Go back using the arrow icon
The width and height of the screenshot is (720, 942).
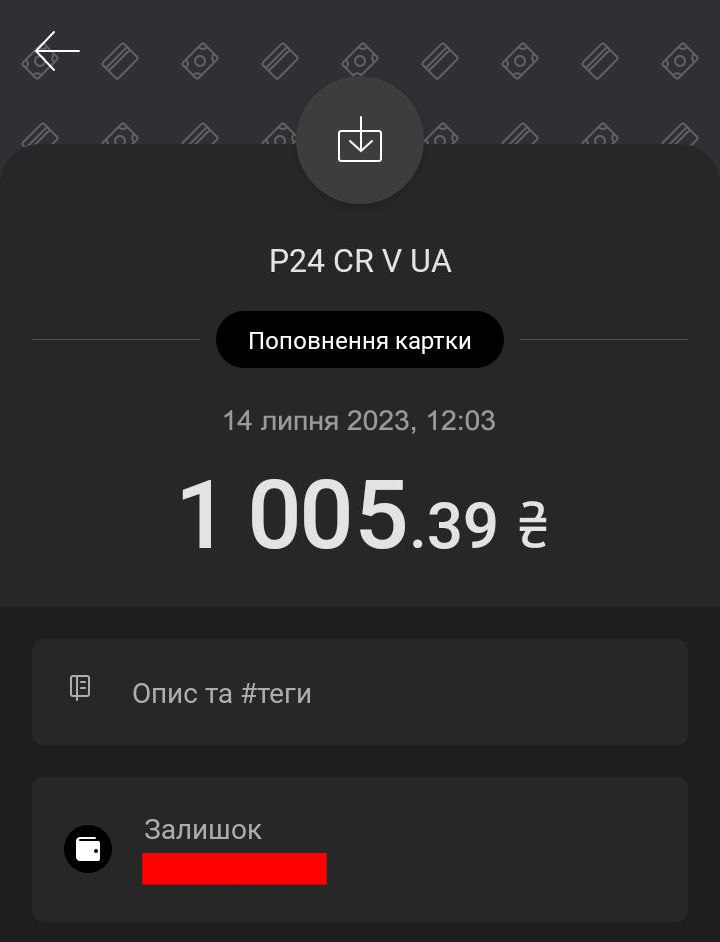(56, 49)
